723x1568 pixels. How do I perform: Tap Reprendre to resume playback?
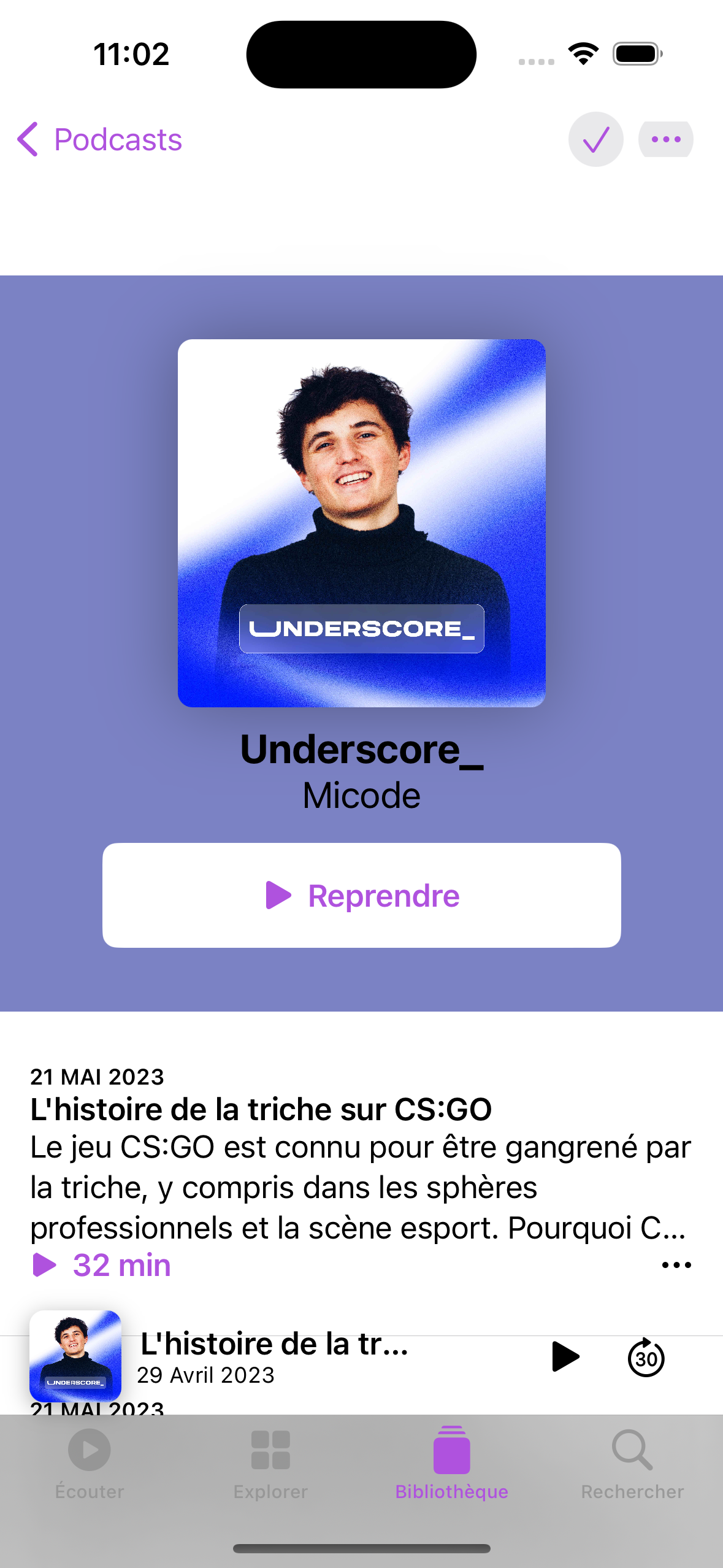pyautogui.click(x=362, y=895)
